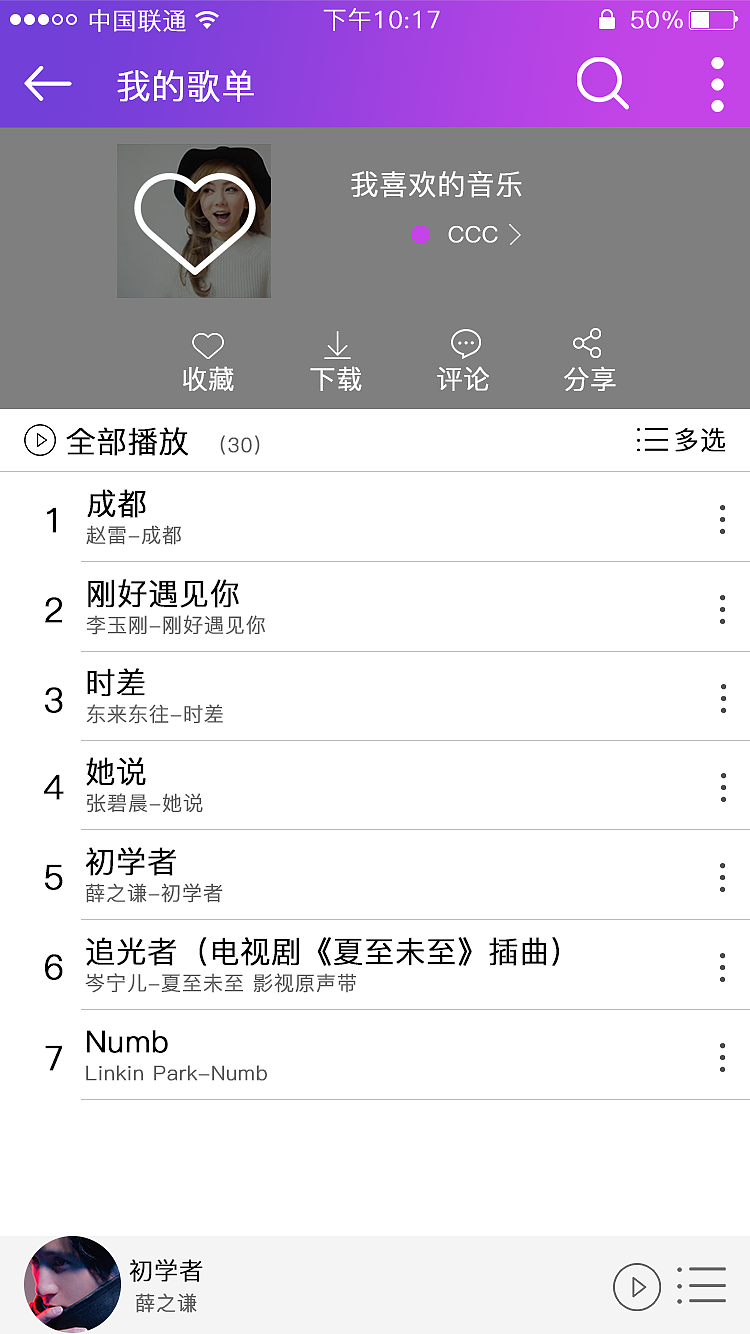Share the playlist using the 分享 icon

click(x=589, y=358)
